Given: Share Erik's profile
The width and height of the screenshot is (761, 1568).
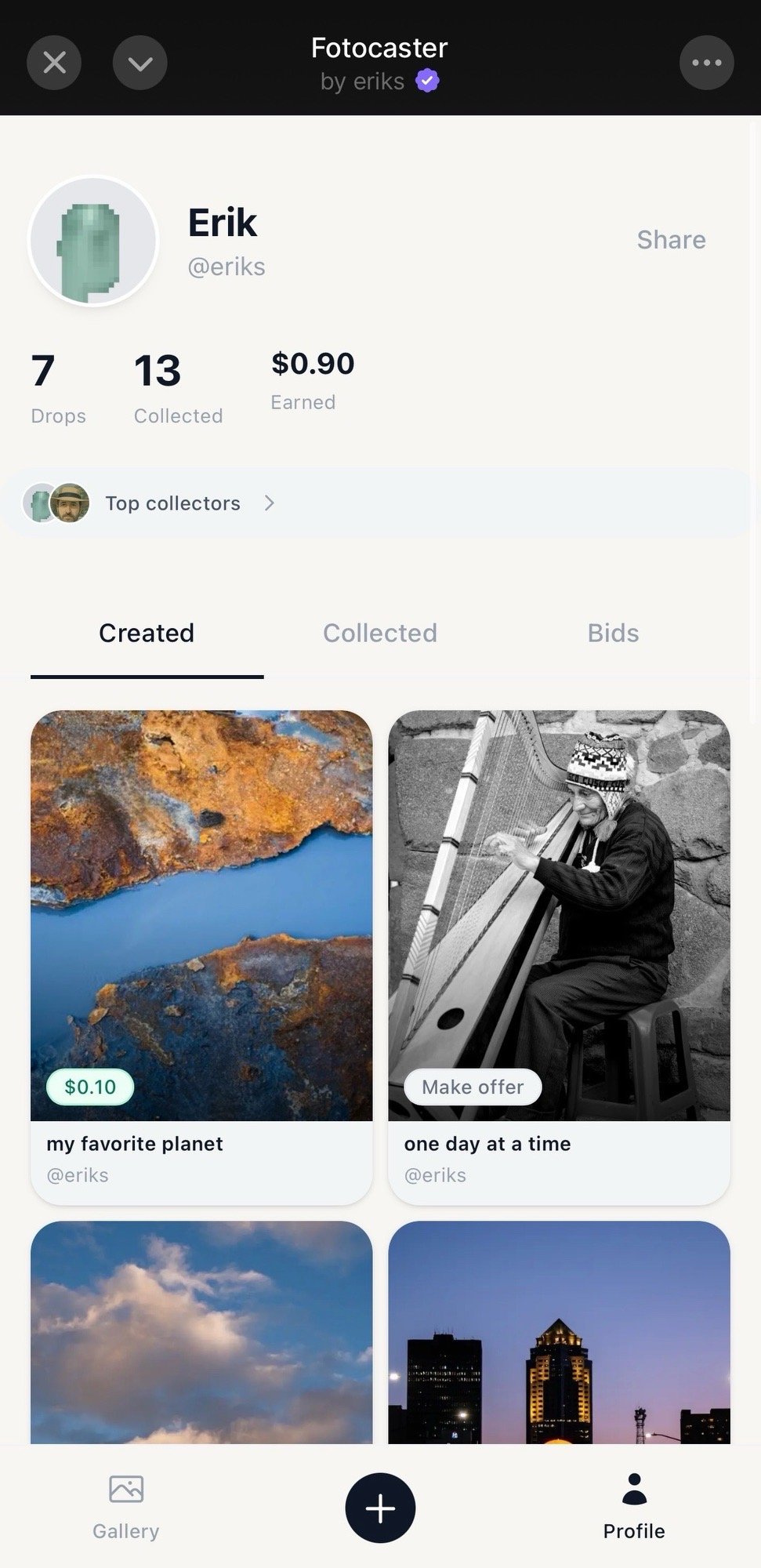Looking at the screenshot, I should 671,240.
